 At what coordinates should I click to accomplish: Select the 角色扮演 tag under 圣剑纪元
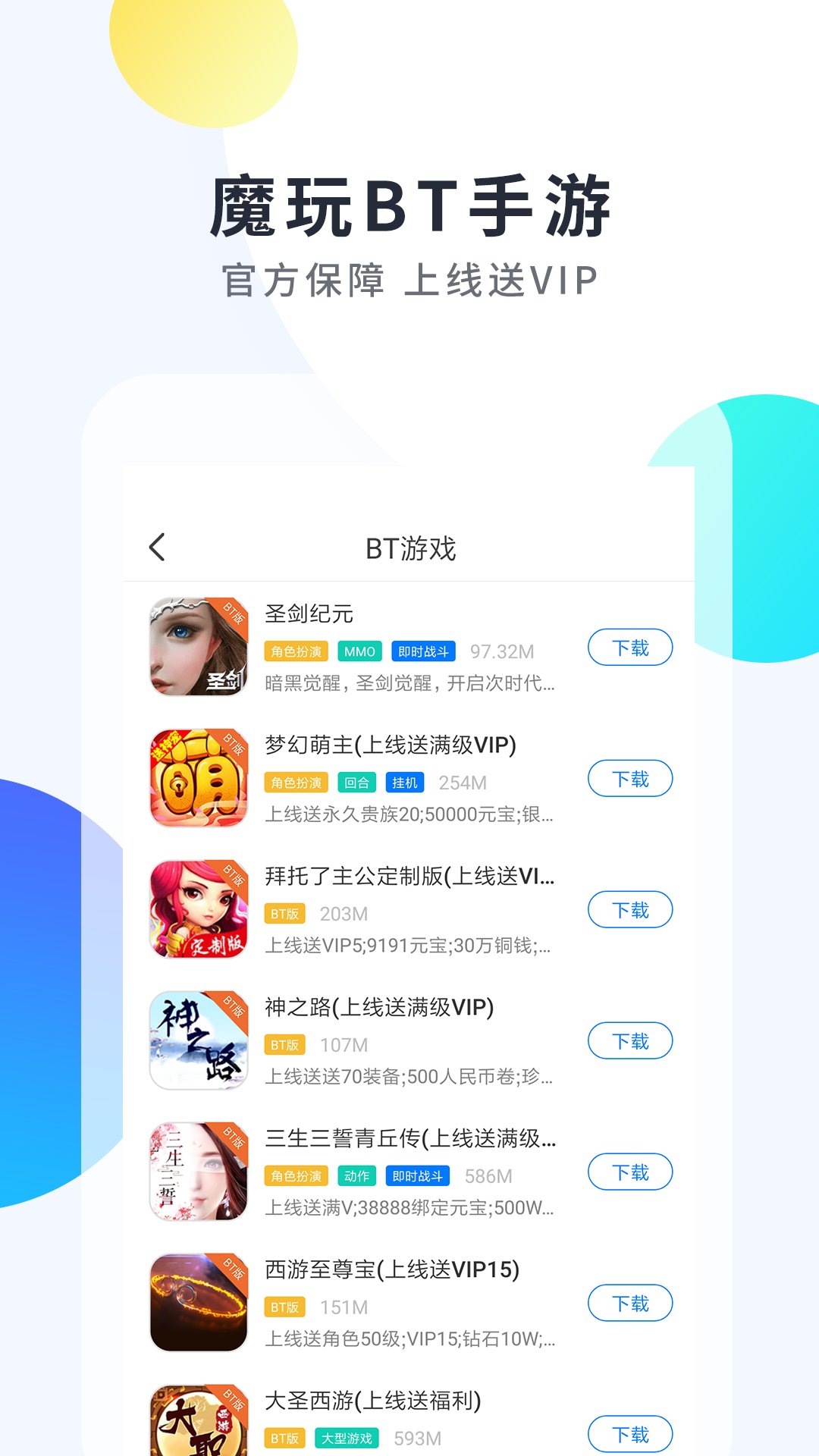[299, 651]
